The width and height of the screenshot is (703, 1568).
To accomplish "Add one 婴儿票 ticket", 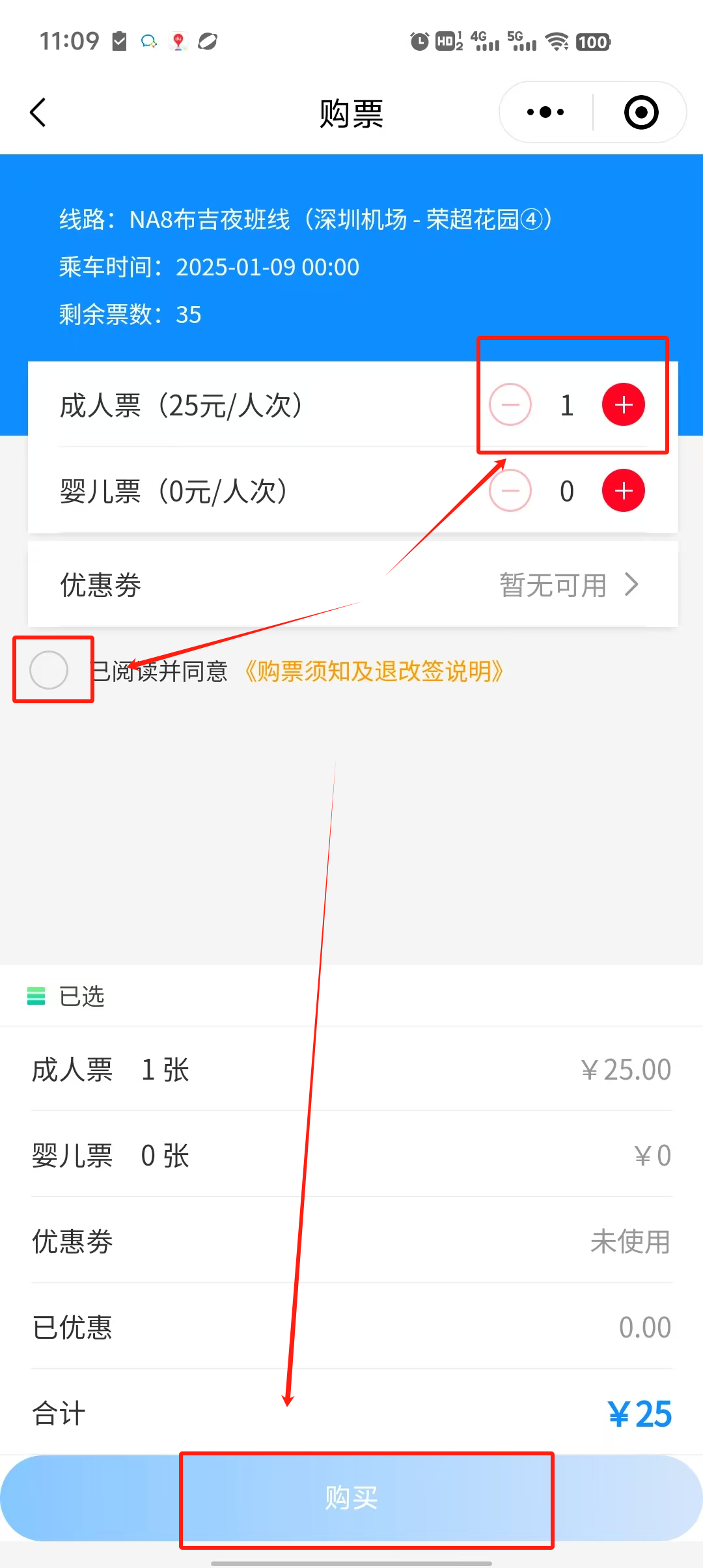I will pos(623,490).
